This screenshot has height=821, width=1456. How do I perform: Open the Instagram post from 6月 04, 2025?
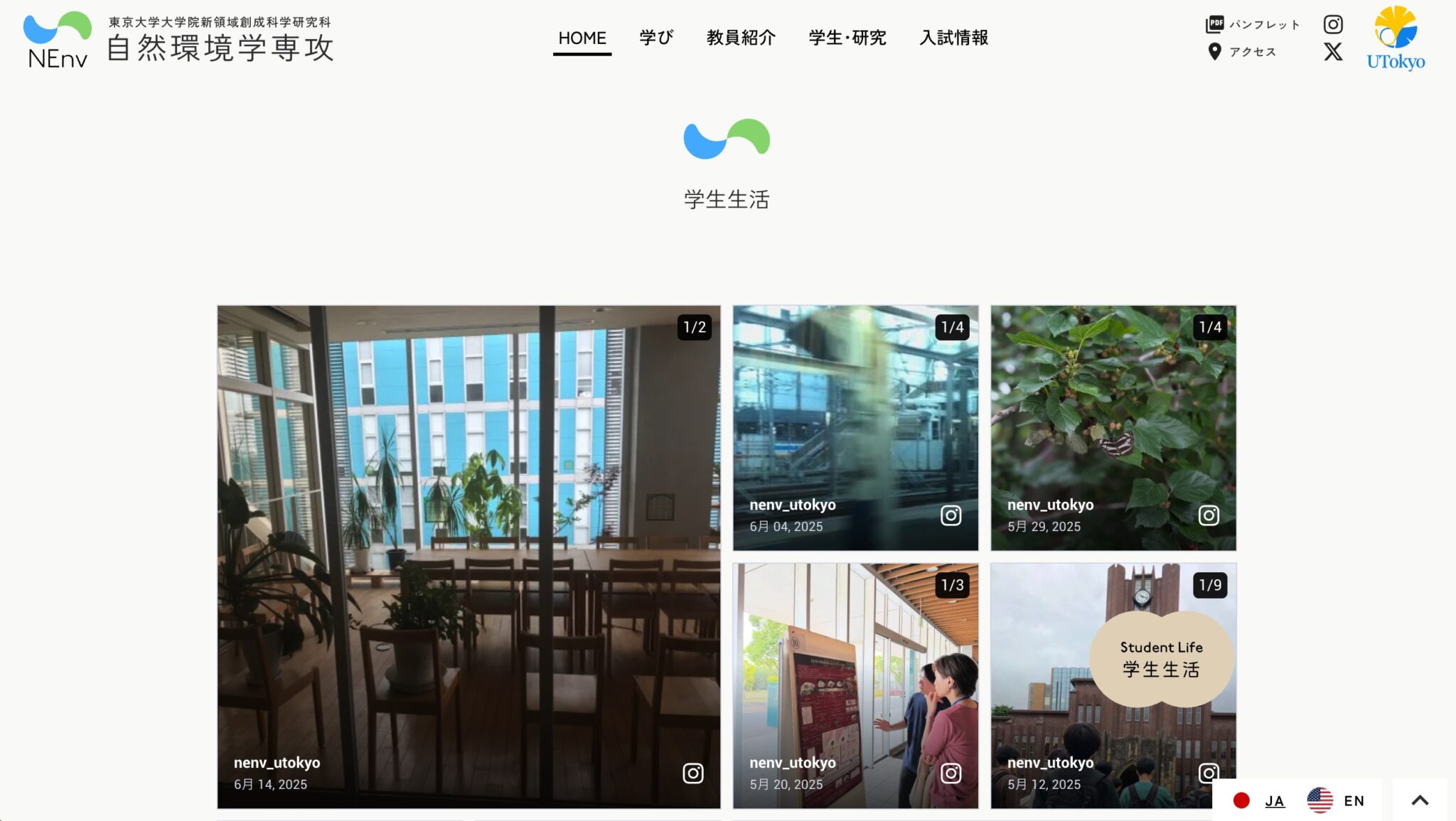point(855,428)
